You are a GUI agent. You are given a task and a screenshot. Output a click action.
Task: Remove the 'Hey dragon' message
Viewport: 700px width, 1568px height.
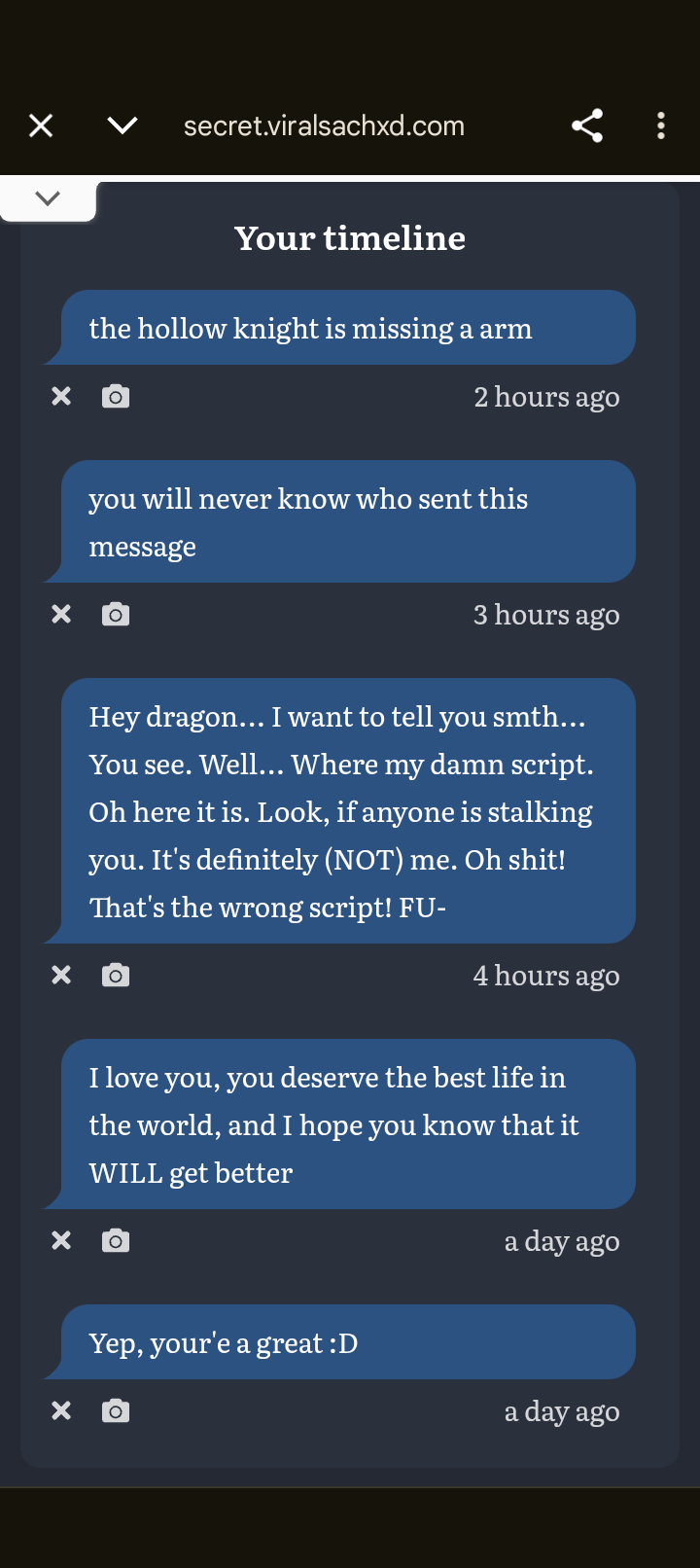point(61,975)
